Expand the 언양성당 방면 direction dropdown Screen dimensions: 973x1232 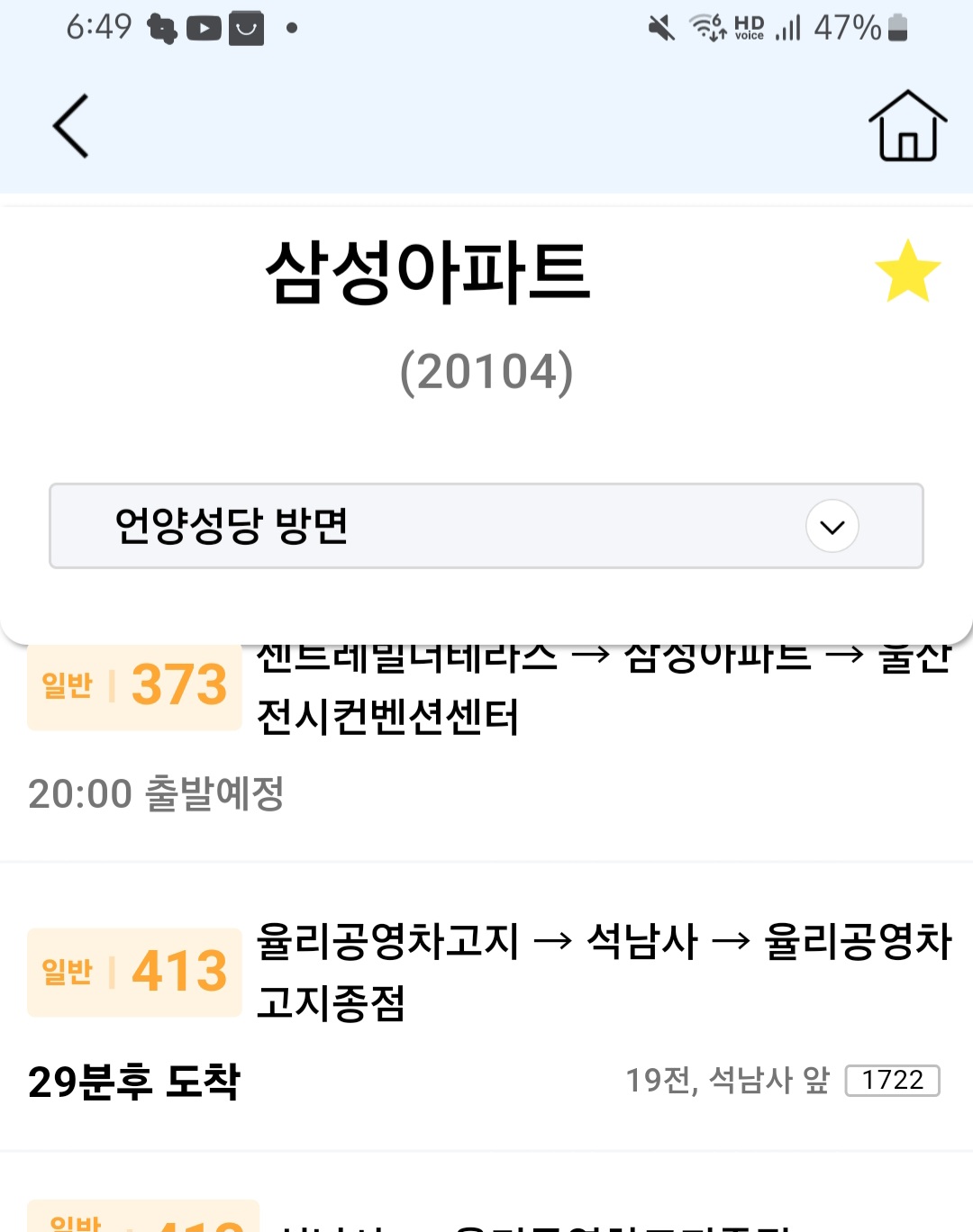tap(832, 526)
